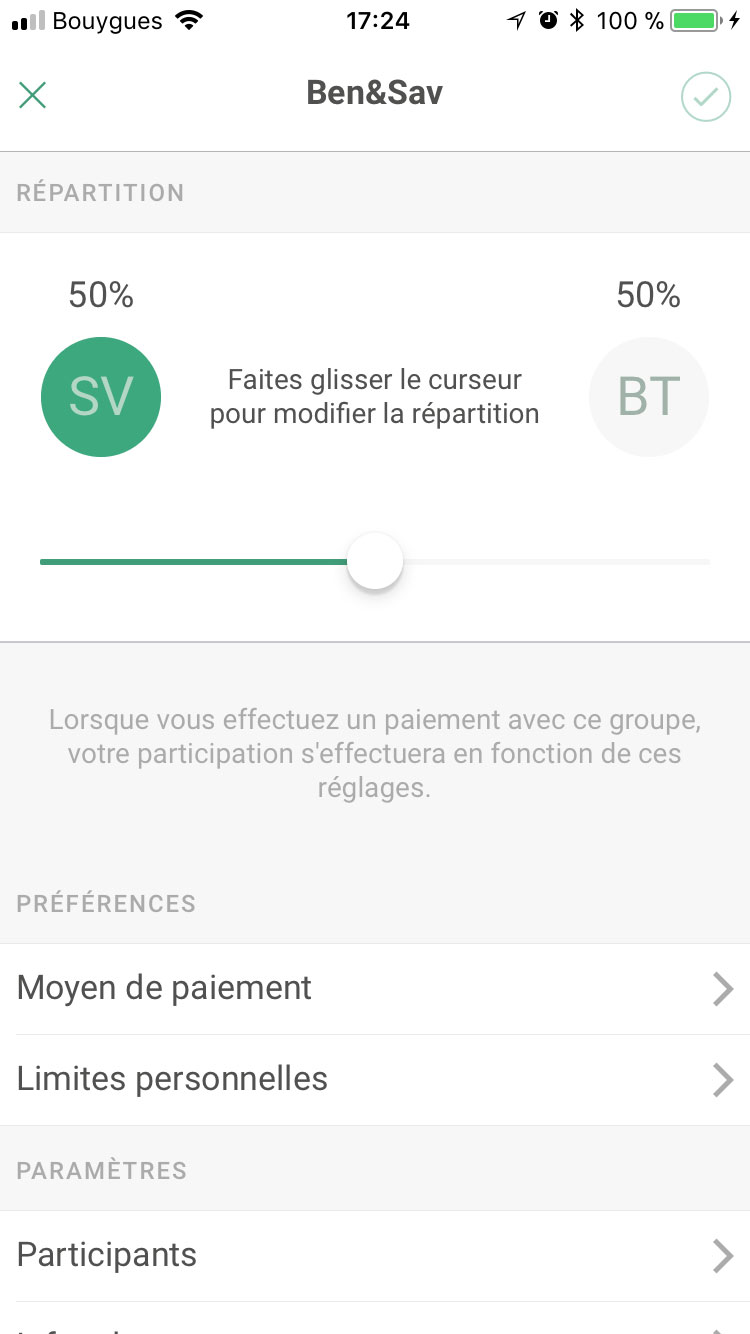Tap the répartition slider handle
The width and height of the screenshot is (750, 1334).
click(x=375, y=562)
